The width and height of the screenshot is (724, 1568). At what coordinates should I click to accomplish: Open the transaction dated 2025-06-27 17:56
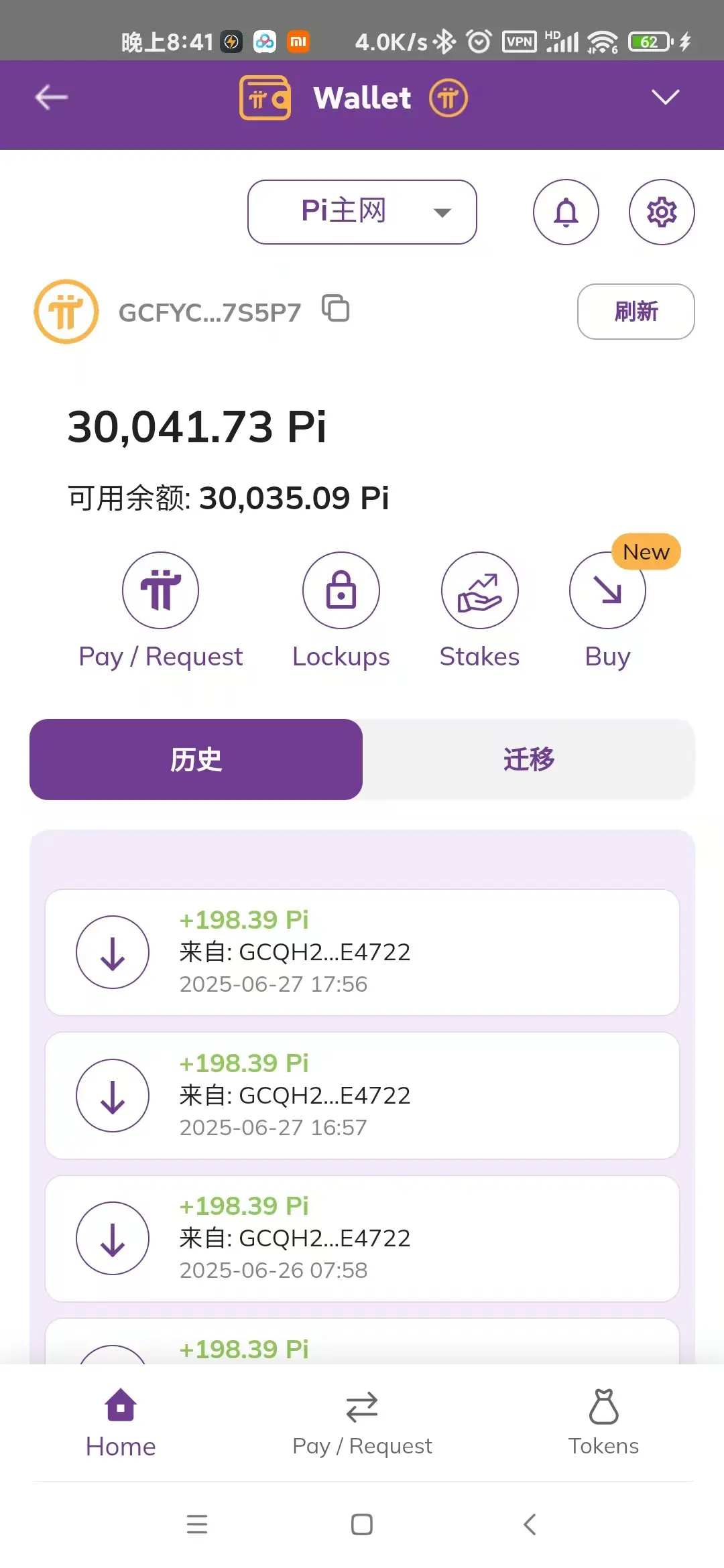362,952
